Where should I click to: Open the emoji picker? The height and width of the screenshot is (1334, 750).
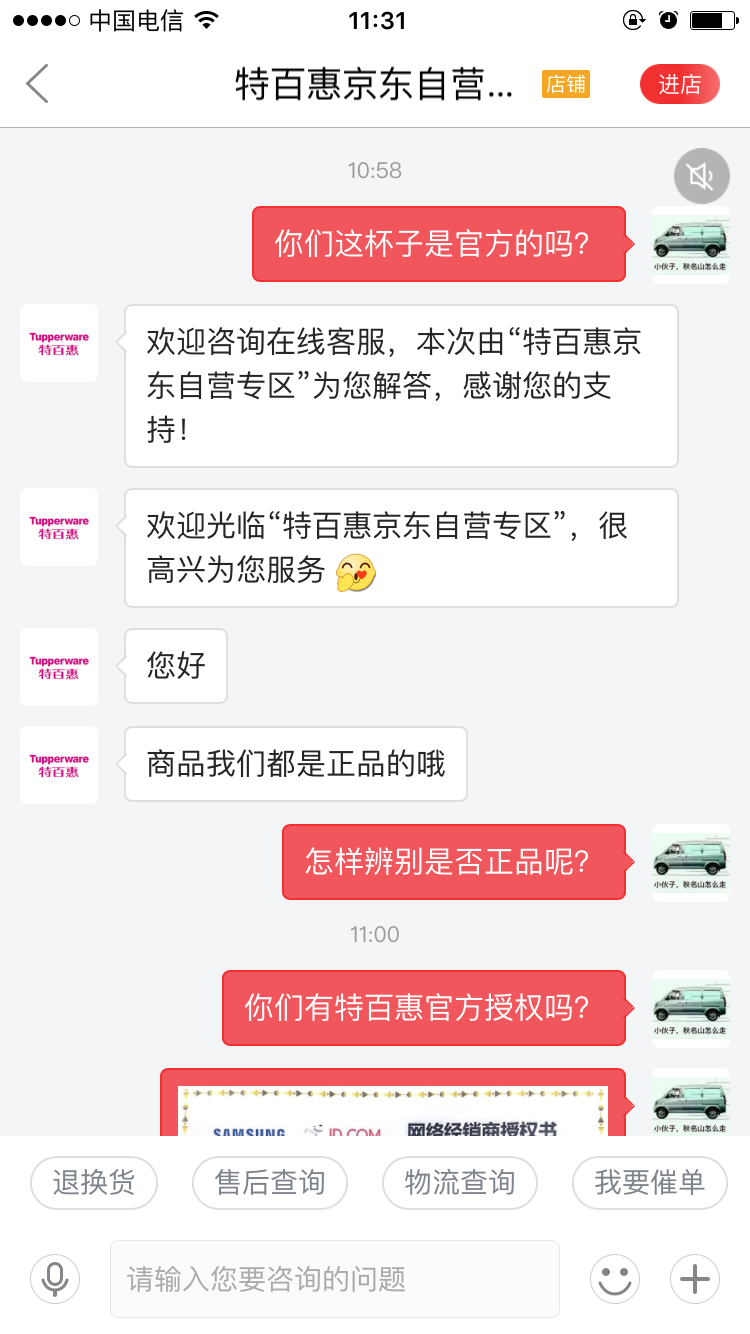coord(615,1278)
